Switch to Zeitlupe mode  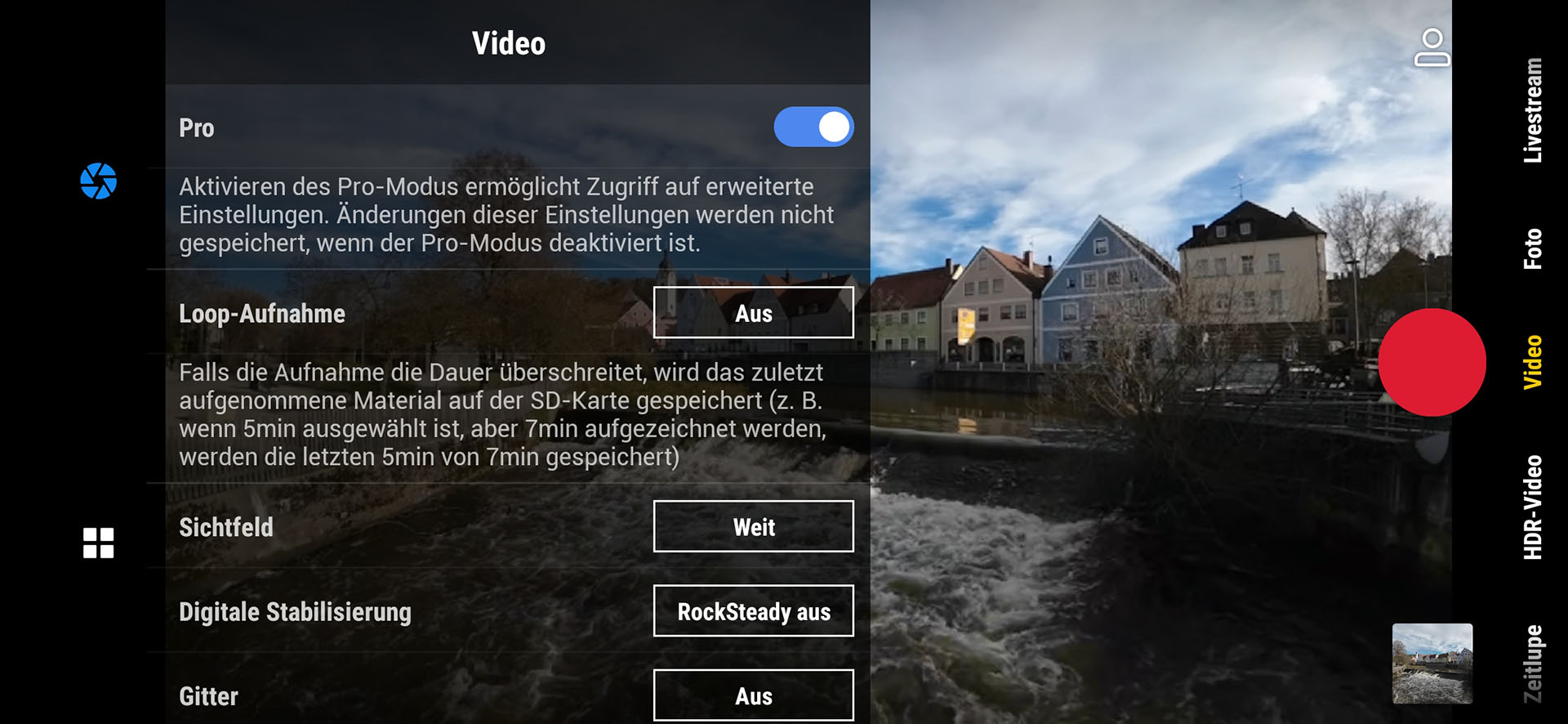point(1533,664)
